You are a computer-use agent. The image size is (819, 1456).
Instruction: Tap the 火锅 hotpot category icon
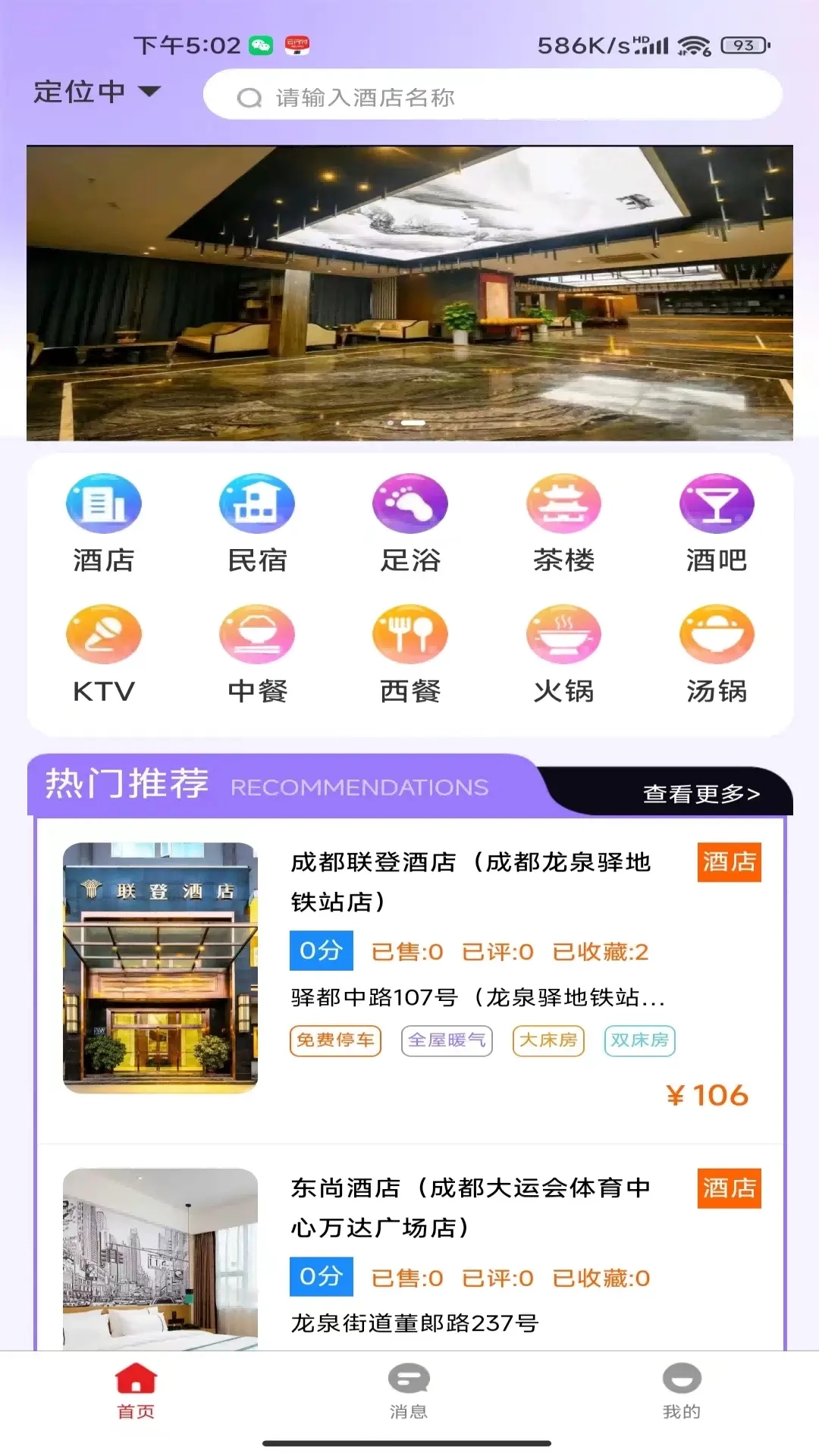point(563,634)
